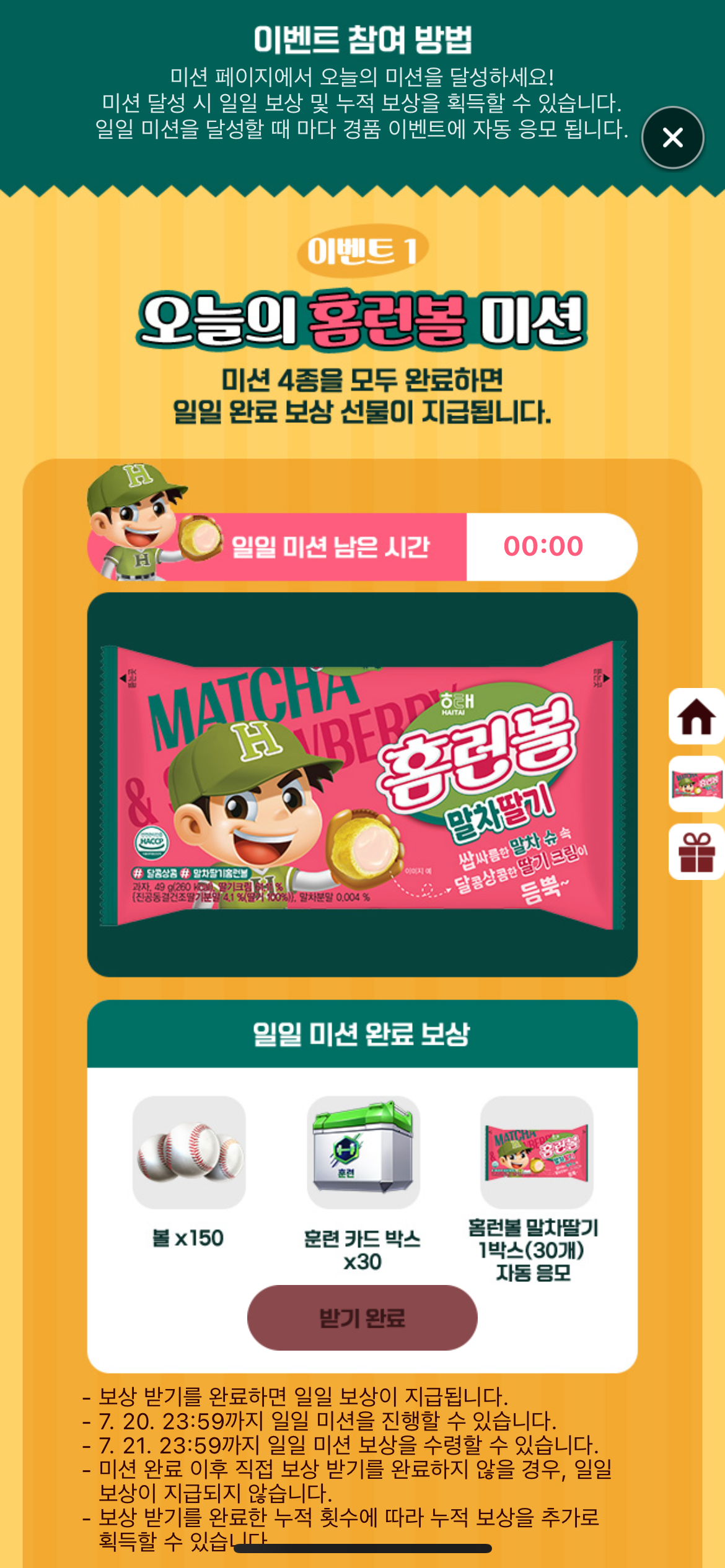Image resolution: width=725 pixels, height=1568 pixels.
Task: Open the Homerun Ball product shortcut on the side
Action: pos(696,784)
